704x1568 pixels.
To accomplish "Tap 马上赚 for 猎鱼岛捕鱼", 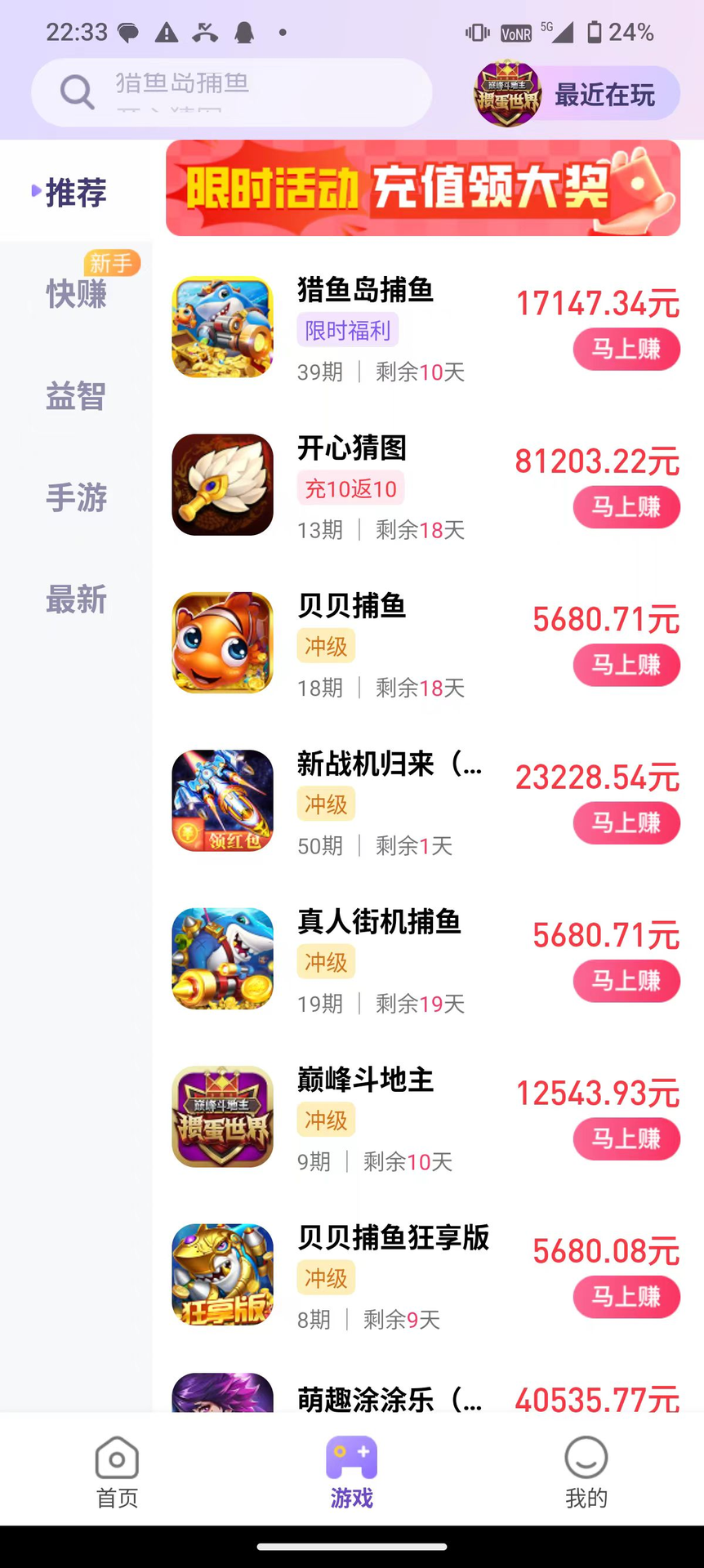I will click(x=626, y=350).
